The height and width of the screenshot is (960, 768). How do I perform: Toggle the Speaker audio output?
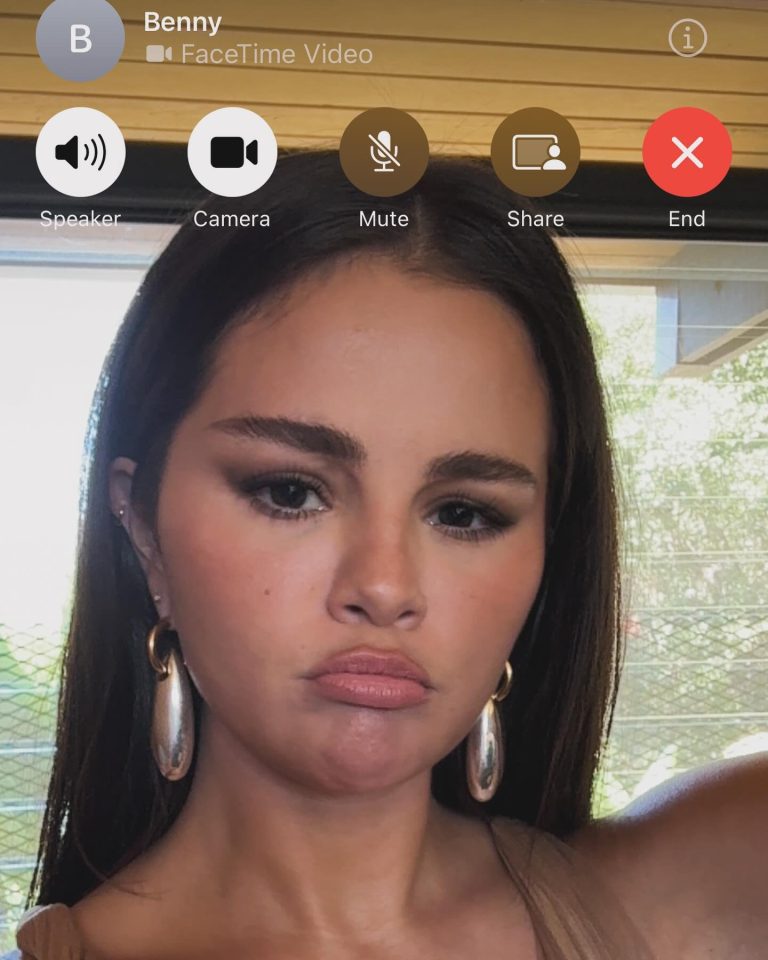pyautogui.click(x=80, y=152)
